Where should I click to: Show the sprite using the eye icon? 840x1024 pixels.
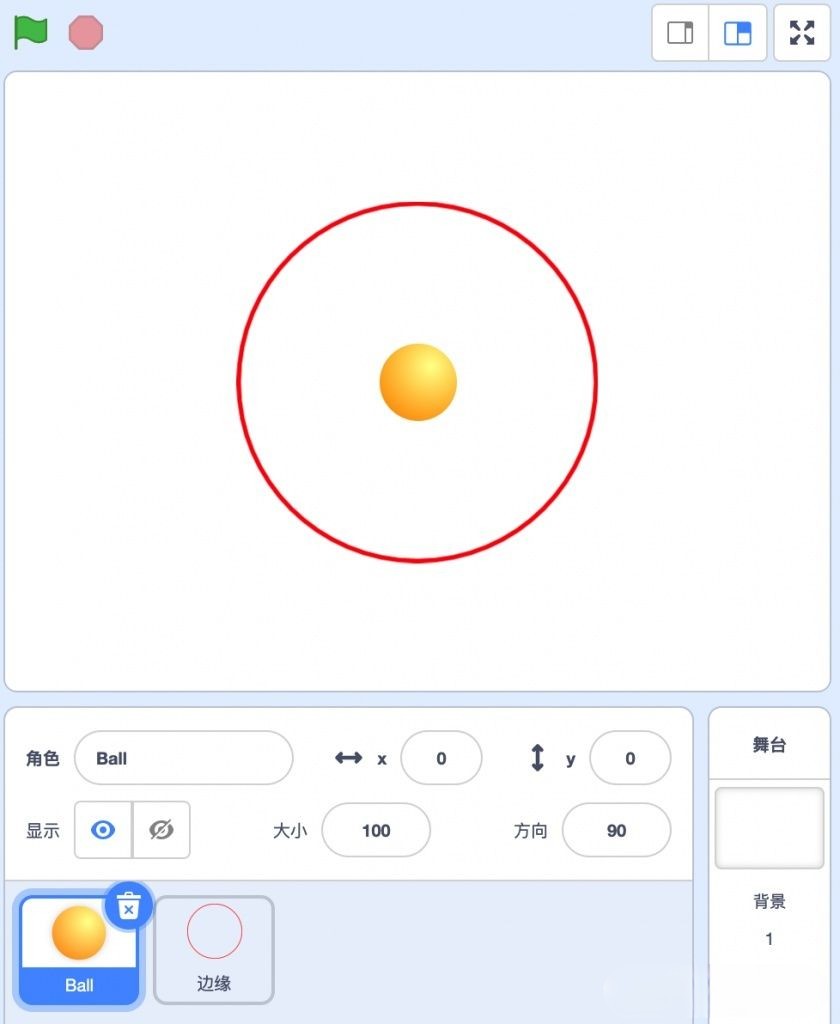click(x=103, y=829)
